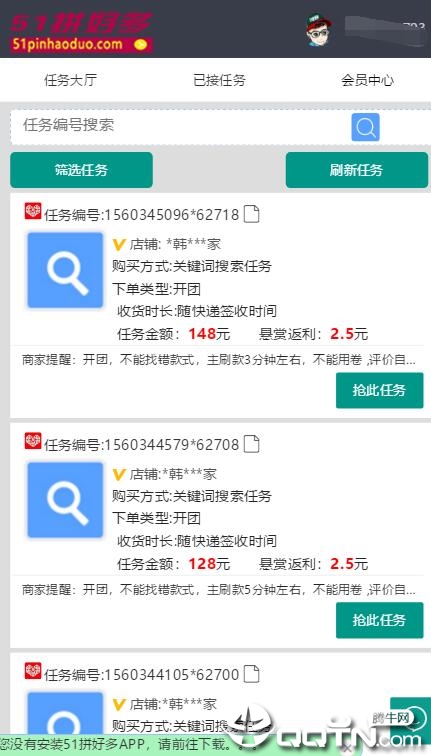Screen dimensions: 431x756
Task: Open 筛选任务 filter button
Action: click(x=81, y=170)
